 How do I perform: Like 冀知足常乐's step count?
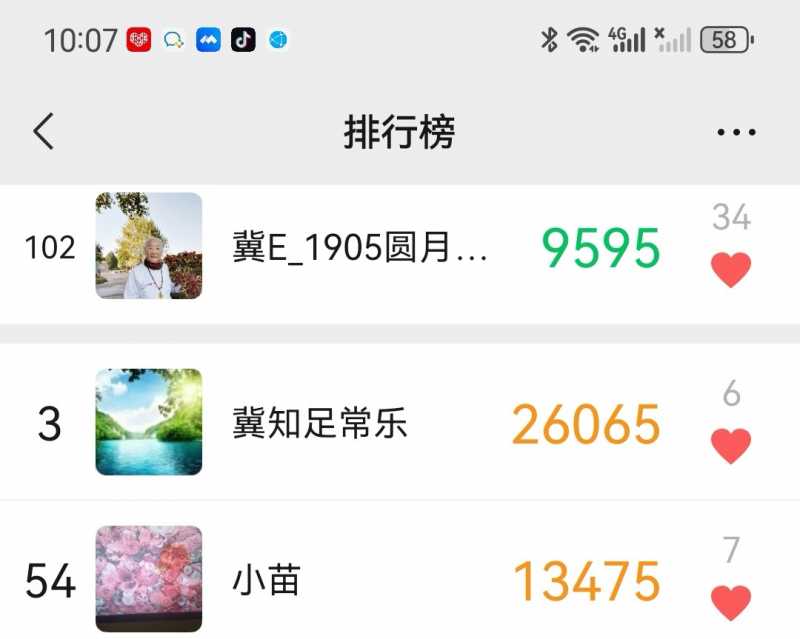click(730, 446)
